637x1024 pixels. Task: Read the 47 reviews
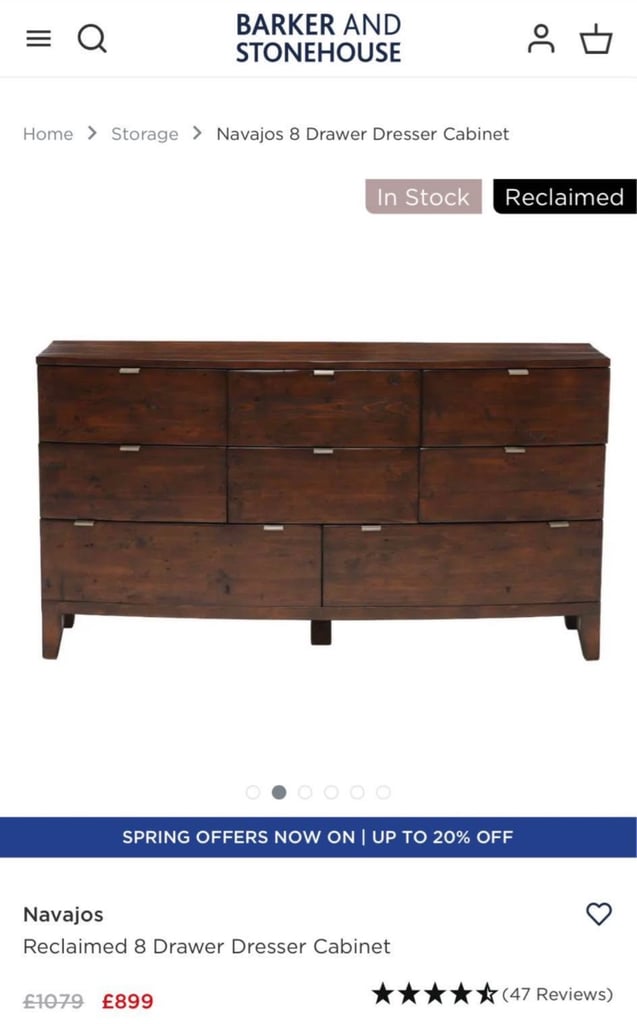click(557, 994)
